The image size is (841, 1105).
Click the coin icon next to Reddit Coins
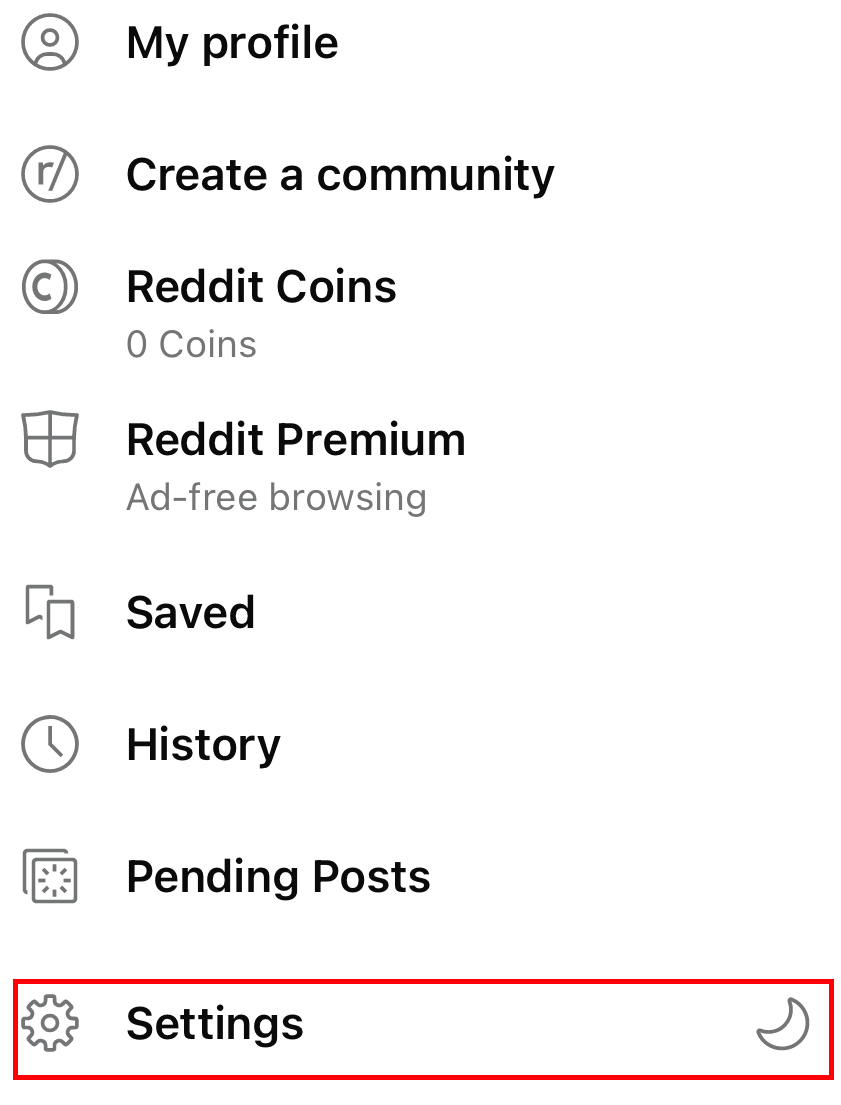click(x=49, y=287)
